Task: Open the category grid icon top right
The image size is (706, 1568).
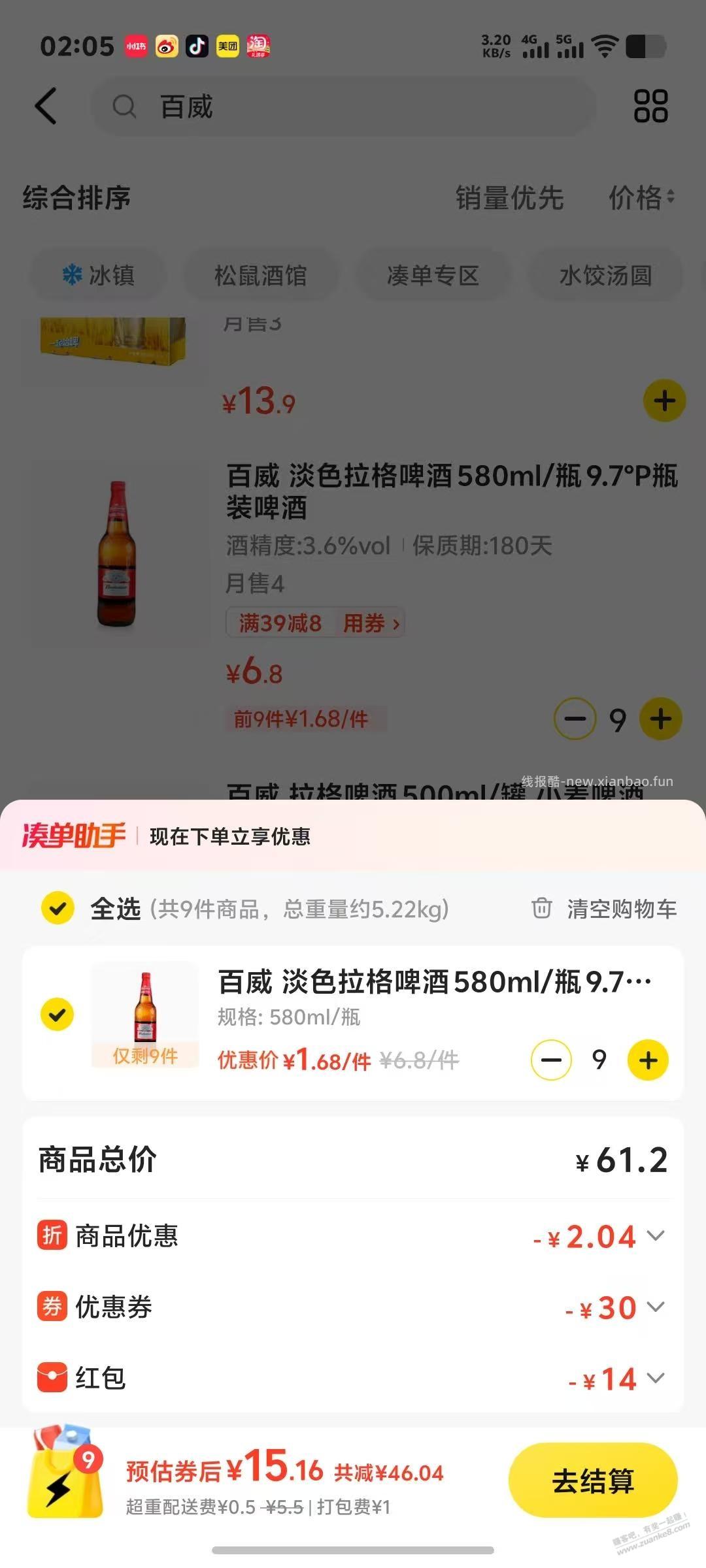Action: coord(650,106)
